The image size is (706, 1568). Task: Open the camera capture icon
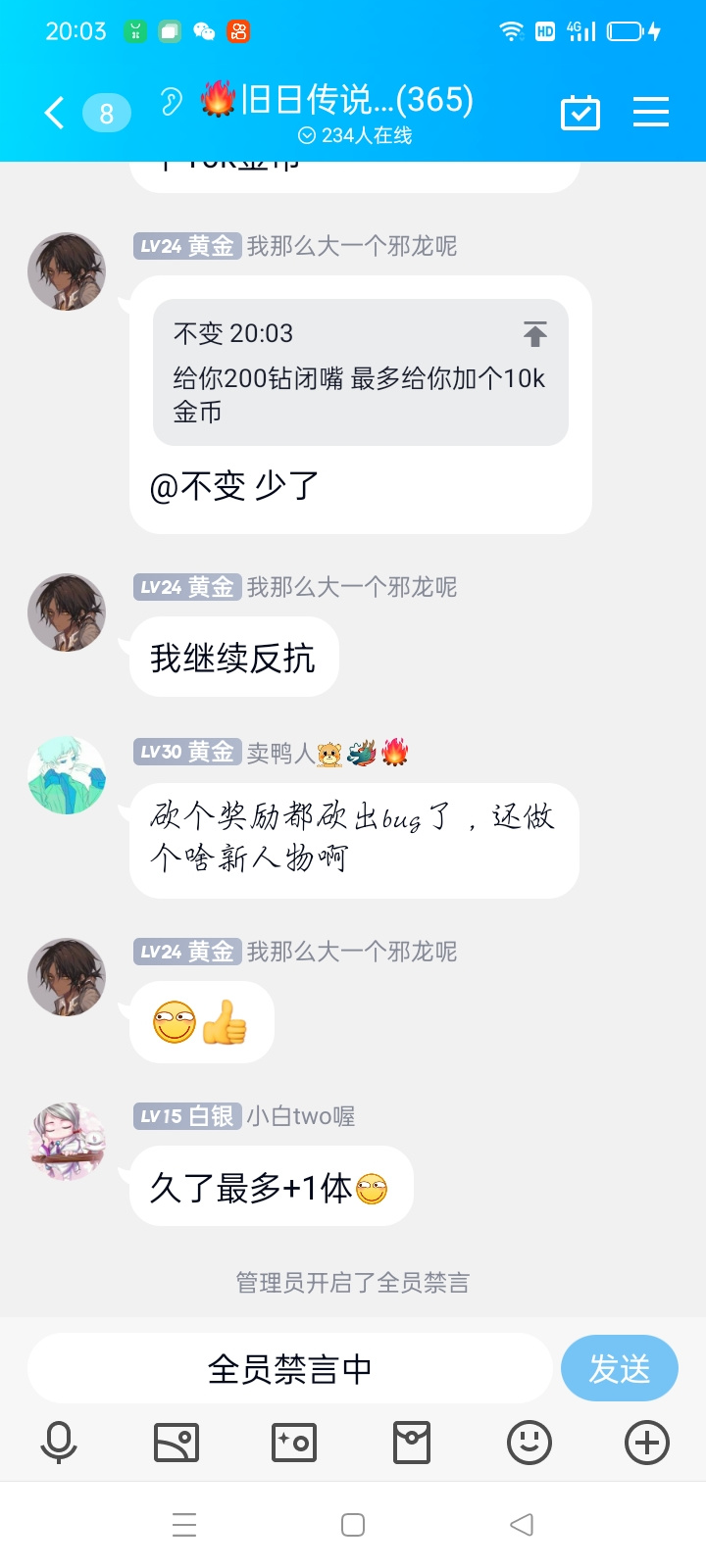tap(294, 1443)
